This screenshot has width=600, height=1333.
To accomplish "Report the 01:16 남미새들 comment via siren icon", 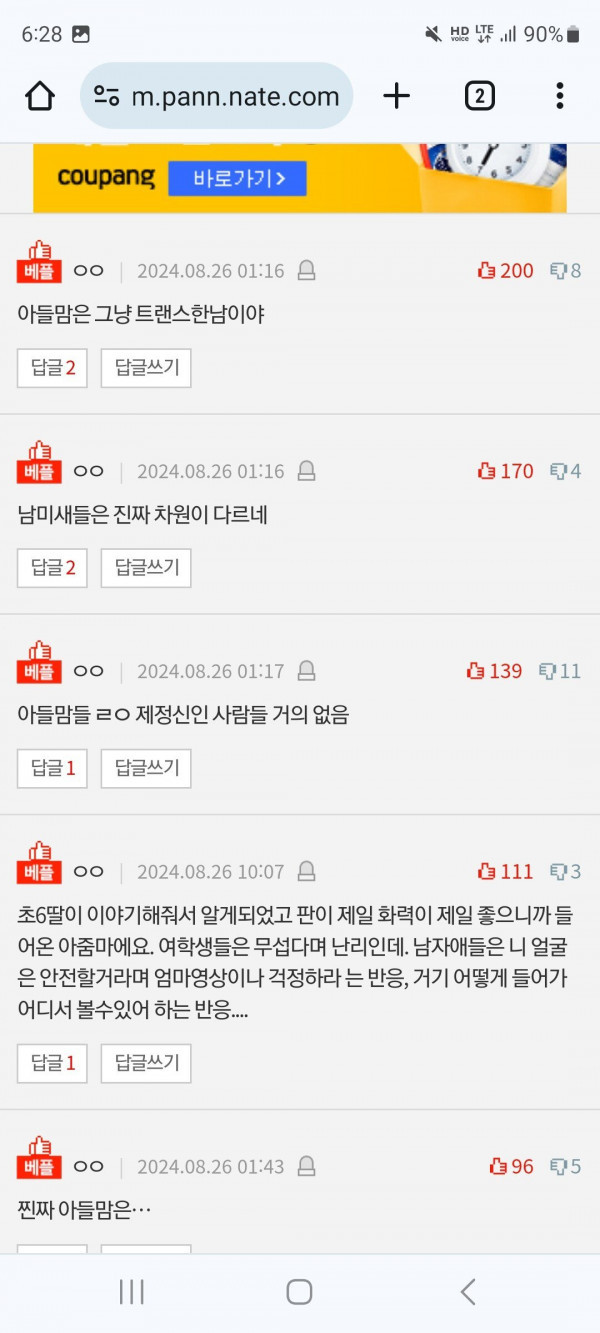I will tap(307, 471).
